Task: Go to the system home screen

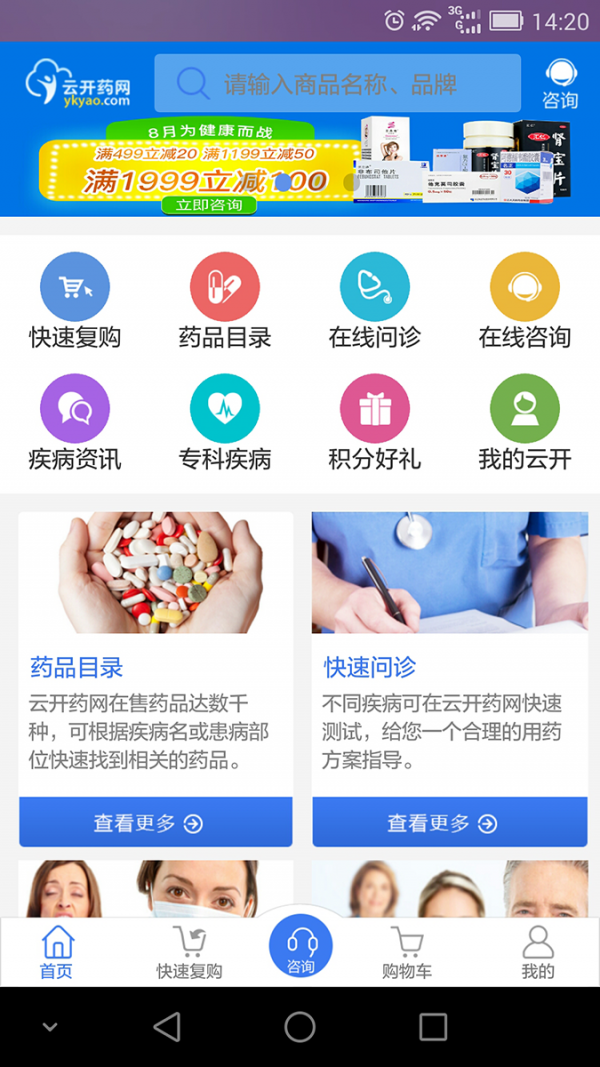Action: point(300,1026)
